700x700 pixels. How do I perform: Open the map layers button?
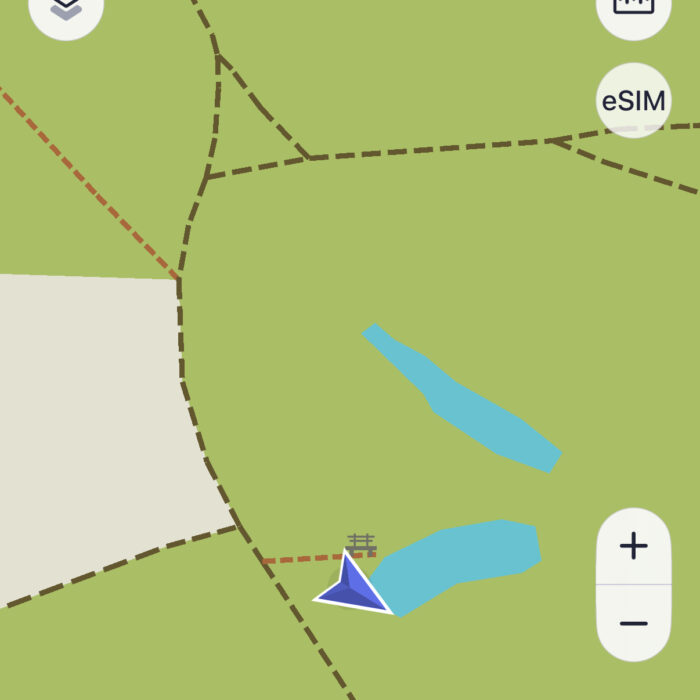tap(66, 9)
